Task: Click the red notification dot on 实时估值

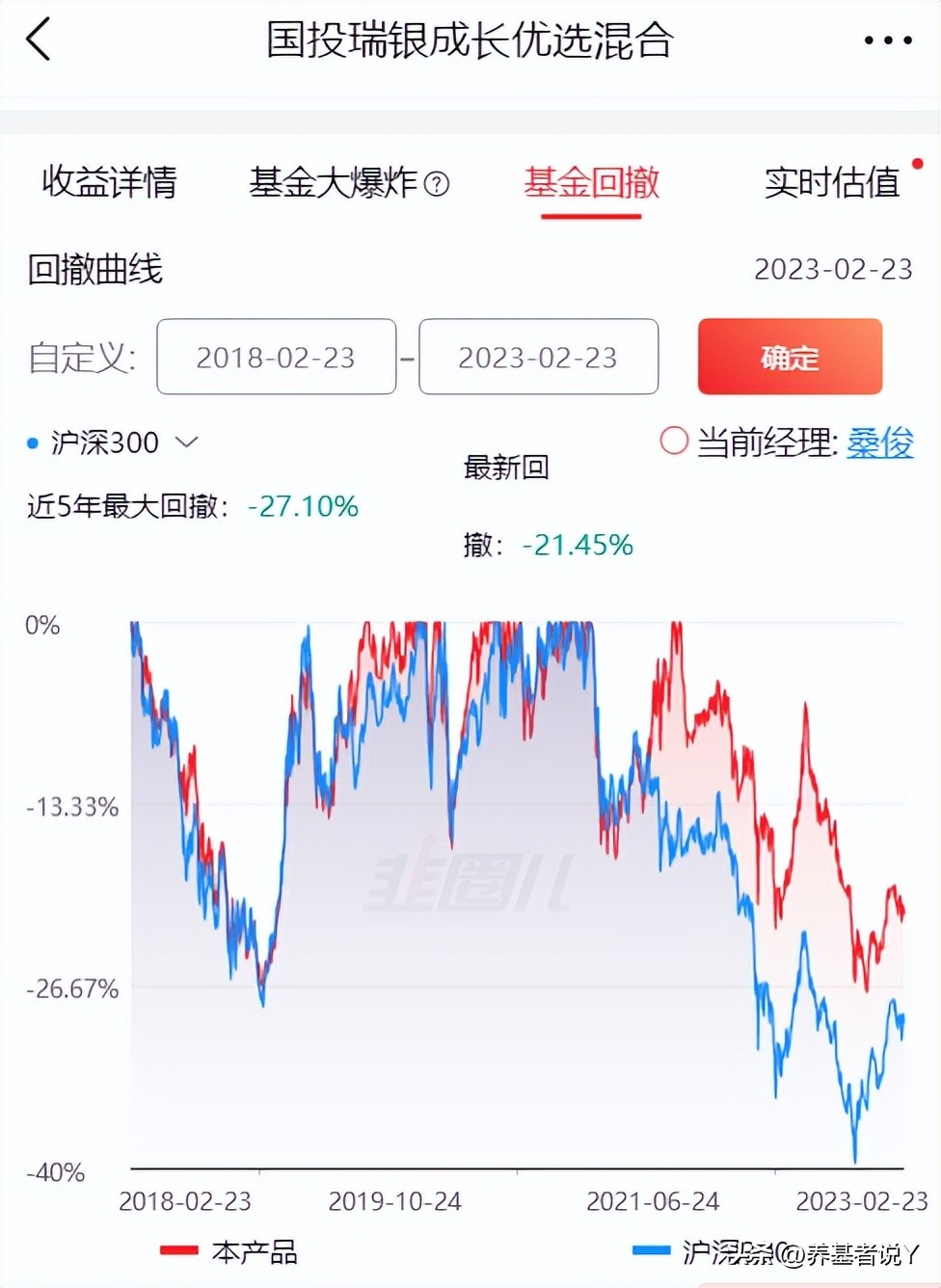Action: [x=919, y=164]
